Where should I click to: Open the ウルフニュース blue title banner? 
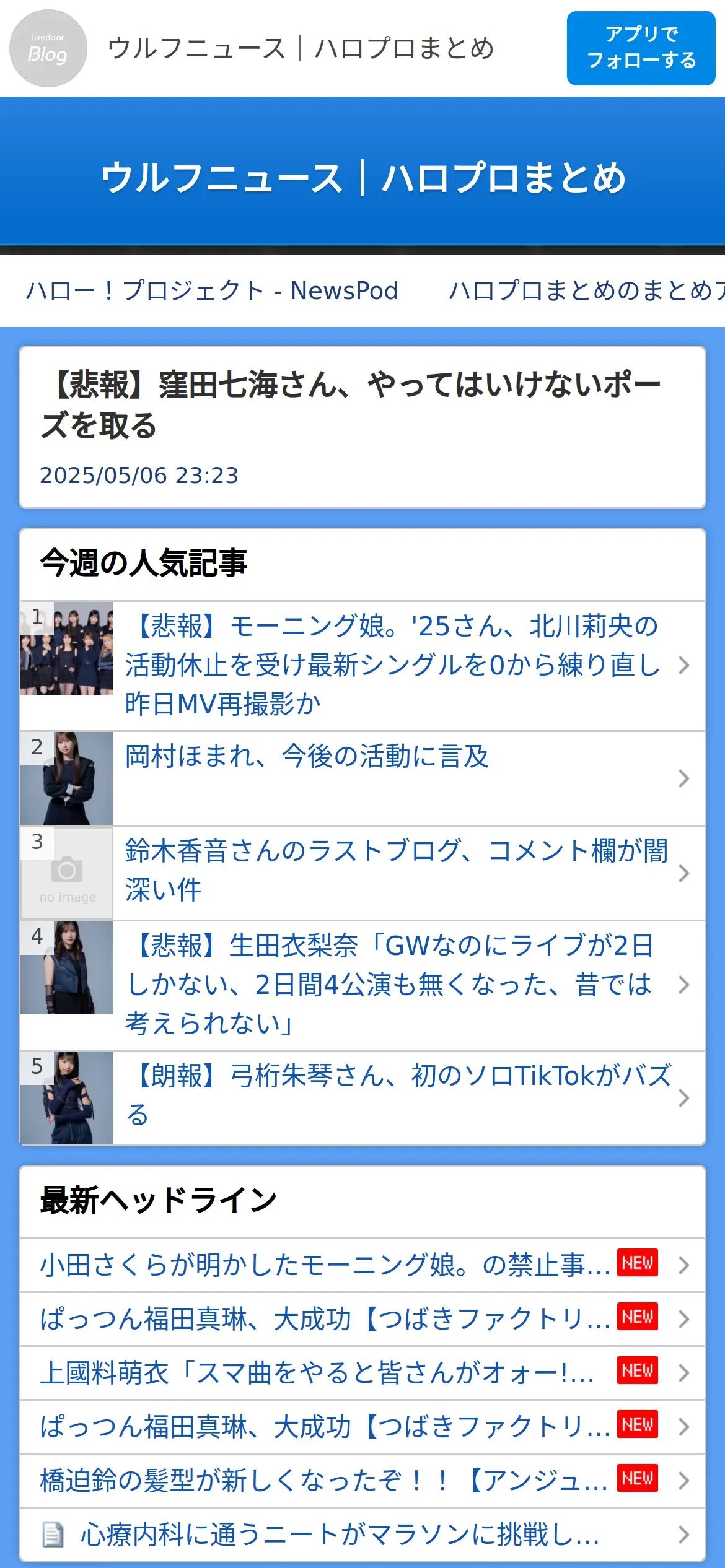[x=362, y=178]
